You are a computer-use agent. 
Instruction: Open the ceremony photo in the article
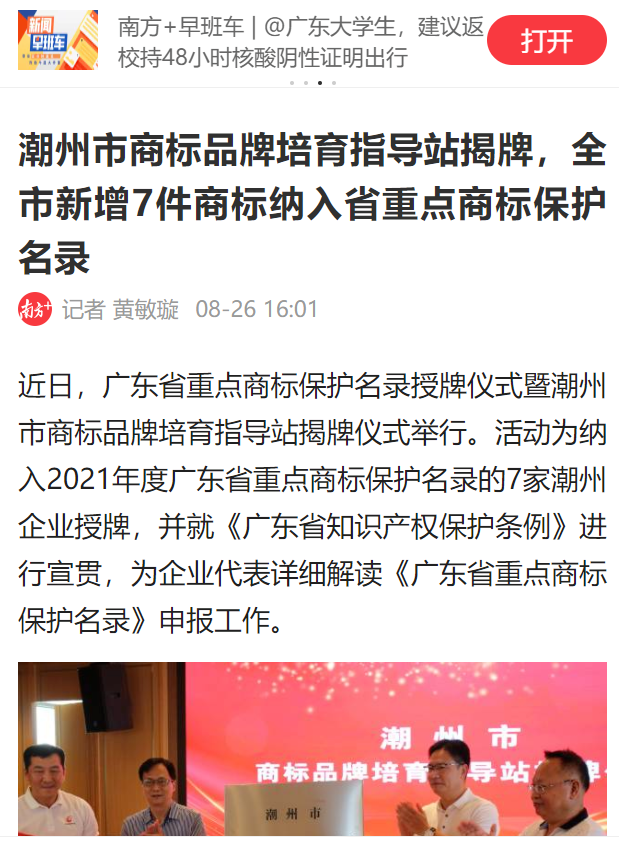[x=312, y=748]
